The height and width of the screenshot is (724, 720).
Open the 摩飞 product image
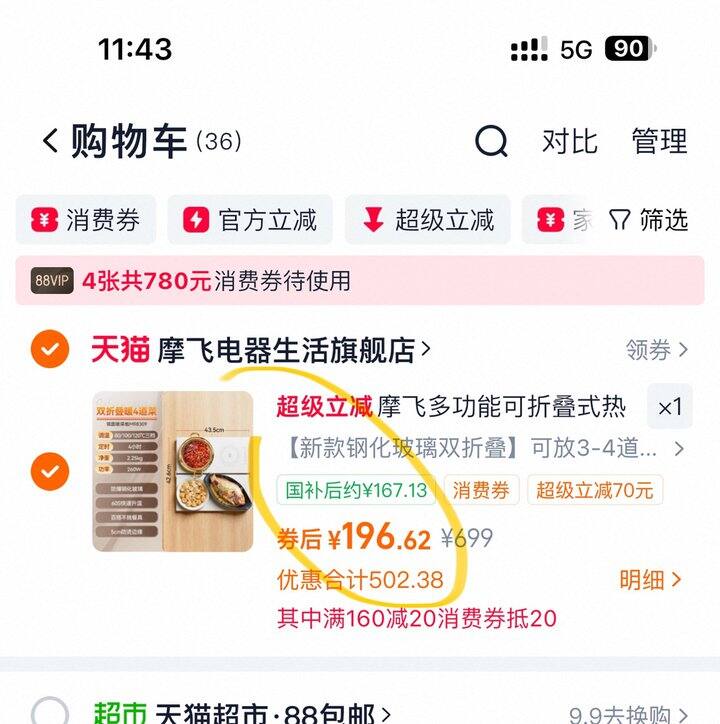pos(173,471)
